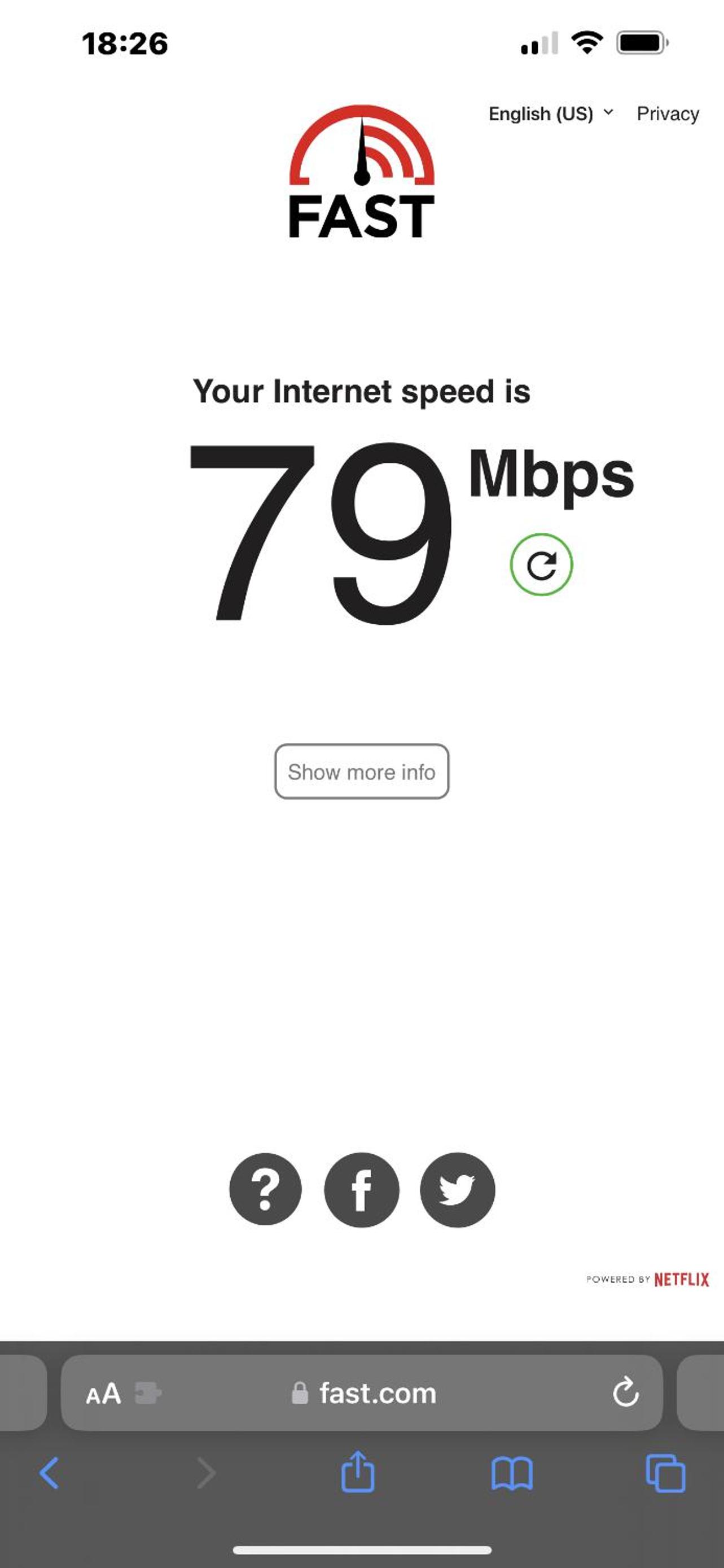The height and width of the screenshot is (1568, 724).
Task: Share the result on Twitter
Action: (x=457, y=1189)
